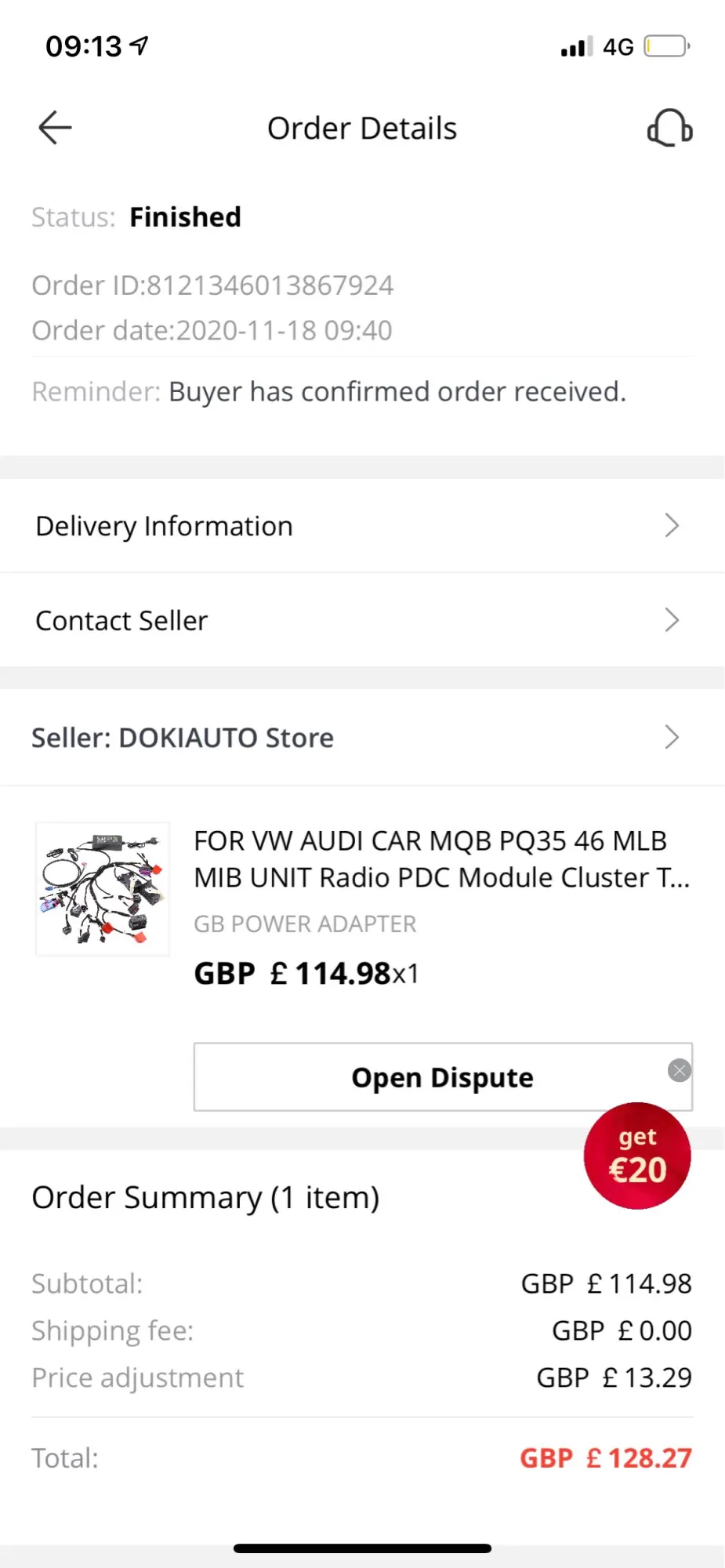
Task: Open customer support headset icon
Action: pos(669,128)
